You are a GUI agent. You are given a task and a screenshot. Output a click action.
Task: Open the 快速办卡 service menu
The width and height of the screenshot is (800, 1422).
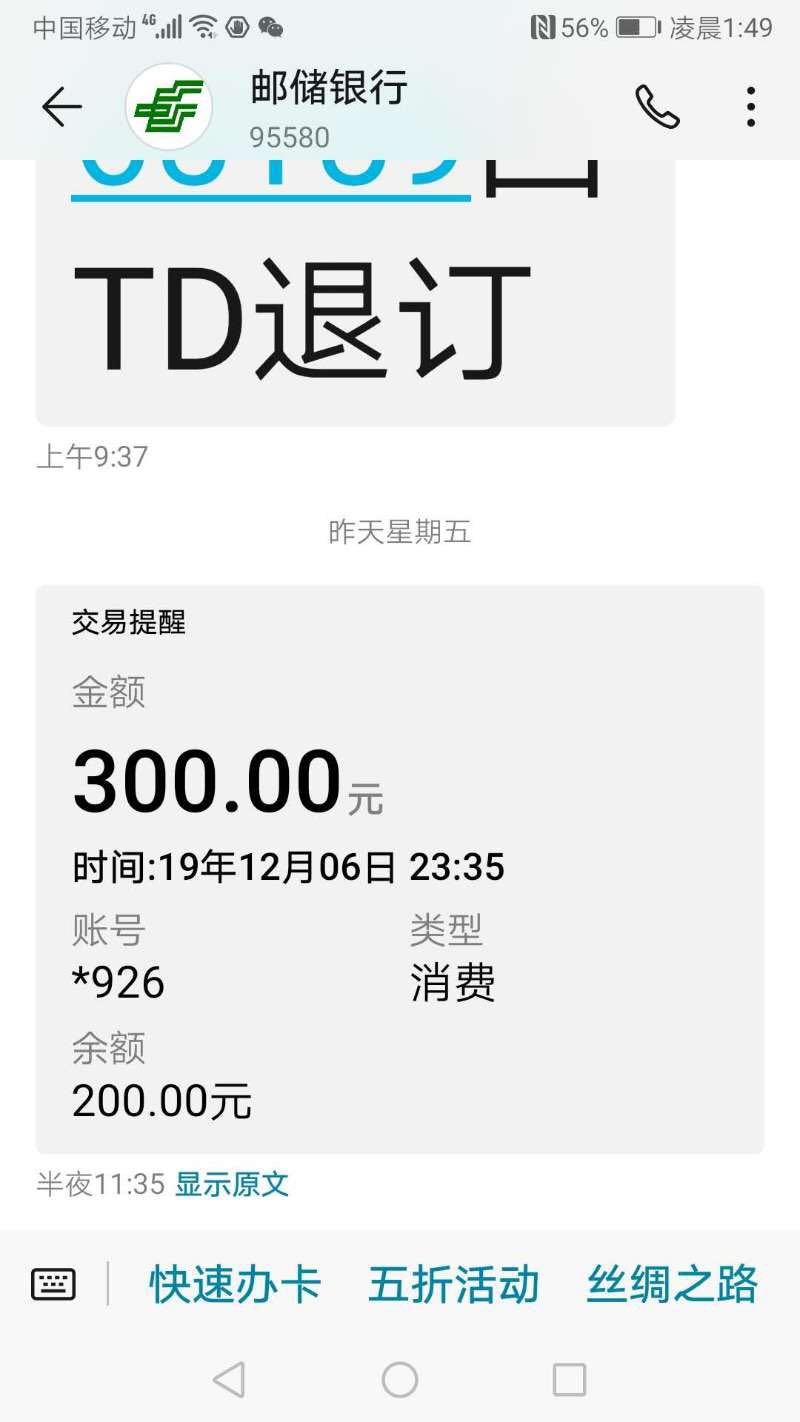[235, 1284]
